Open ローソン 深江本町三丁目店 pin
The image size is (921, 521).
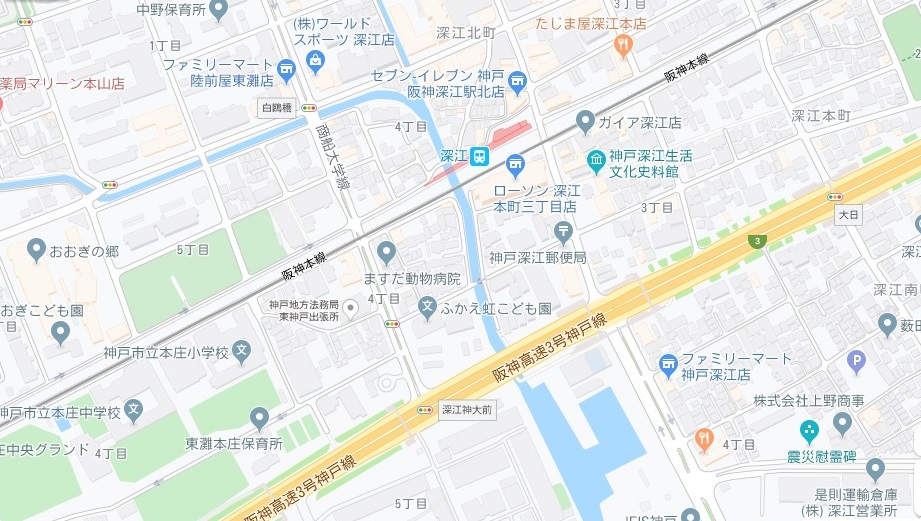516,162
